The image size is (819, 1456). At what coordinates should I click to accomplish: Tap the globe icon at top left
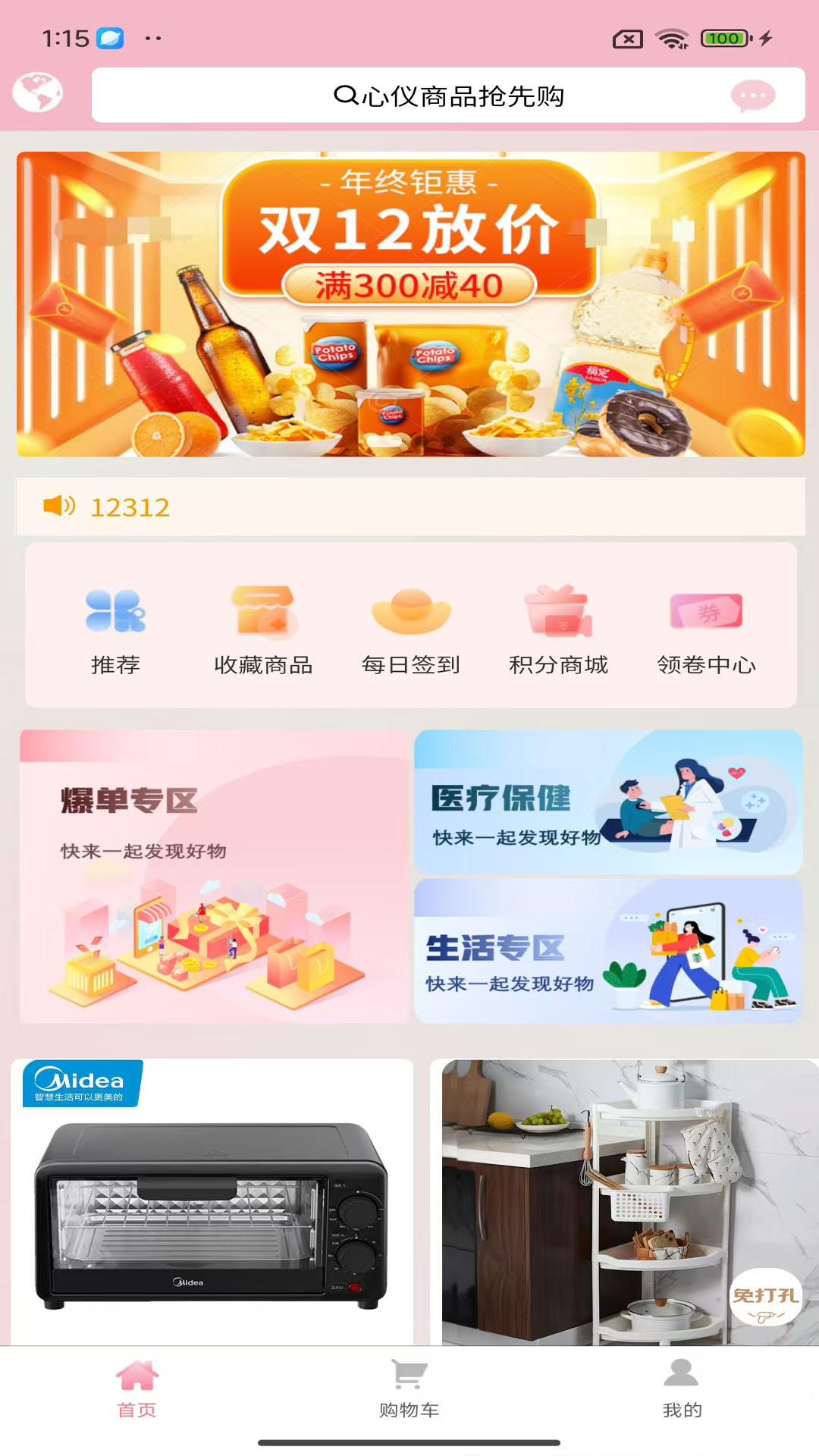[38, 93]
